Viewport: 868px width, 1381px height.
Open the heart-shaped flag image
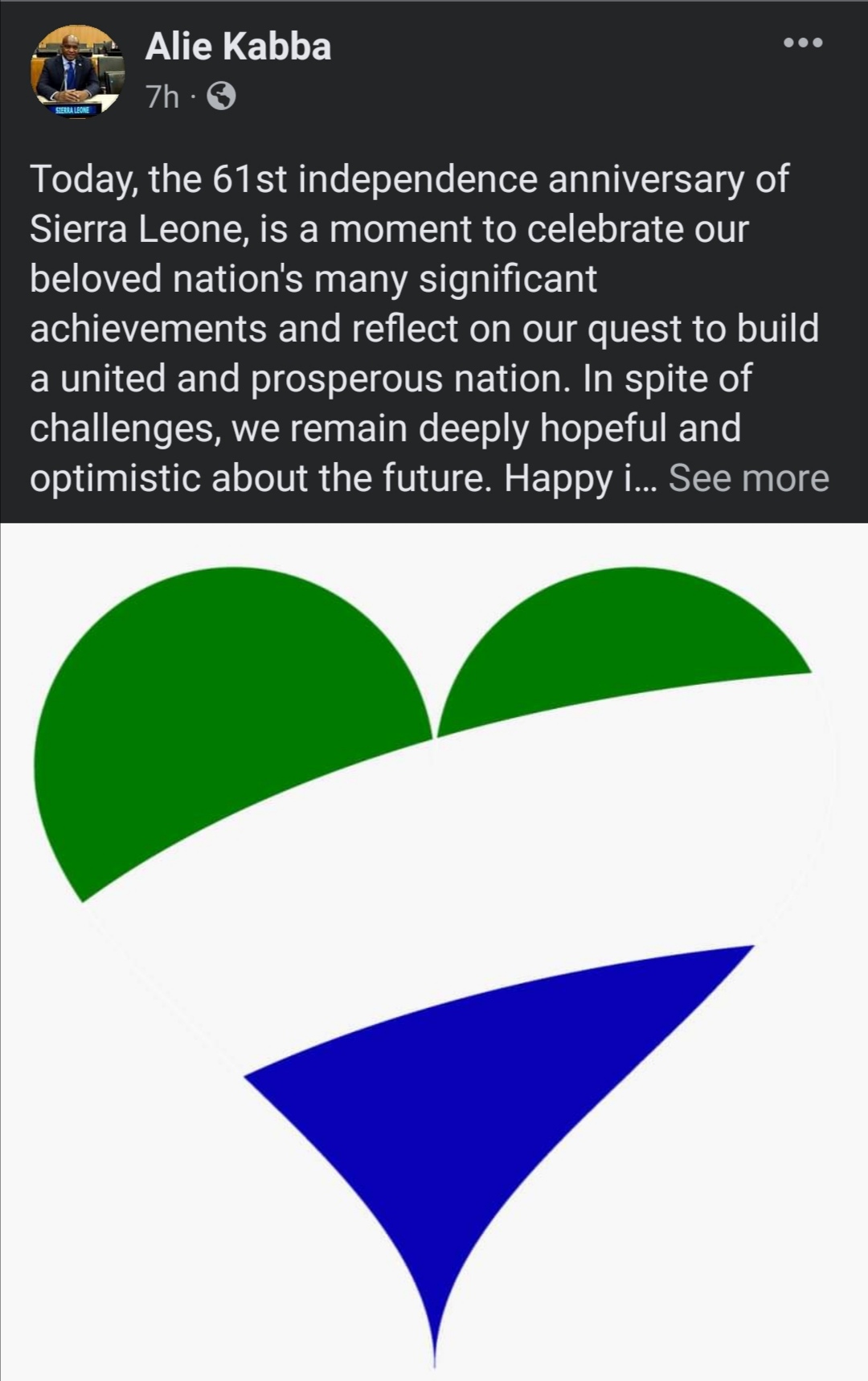[434, 949]
